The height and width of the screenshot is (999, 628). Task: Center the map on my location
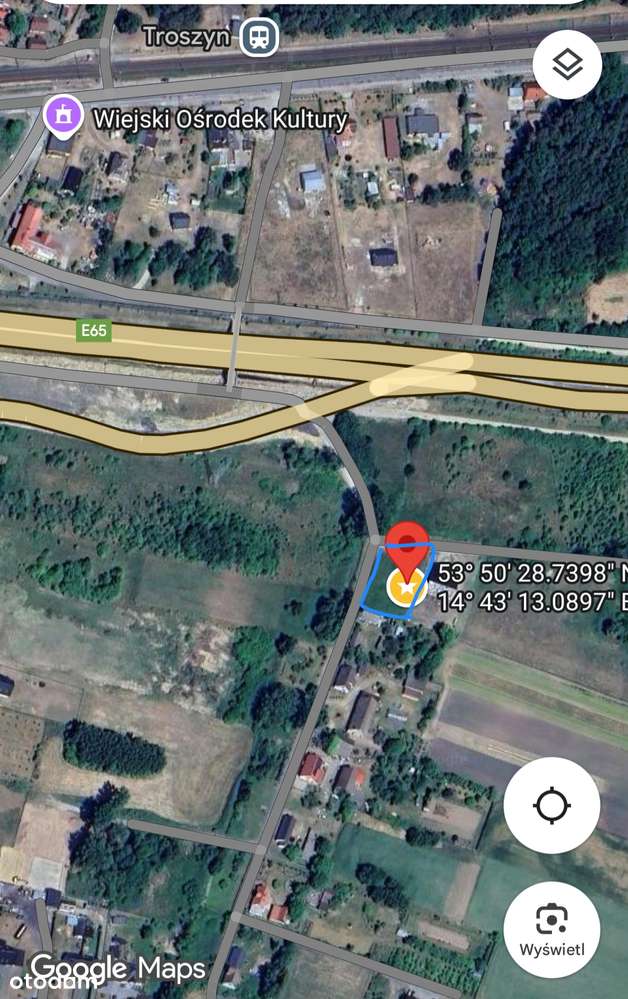[x=552, y=805]
